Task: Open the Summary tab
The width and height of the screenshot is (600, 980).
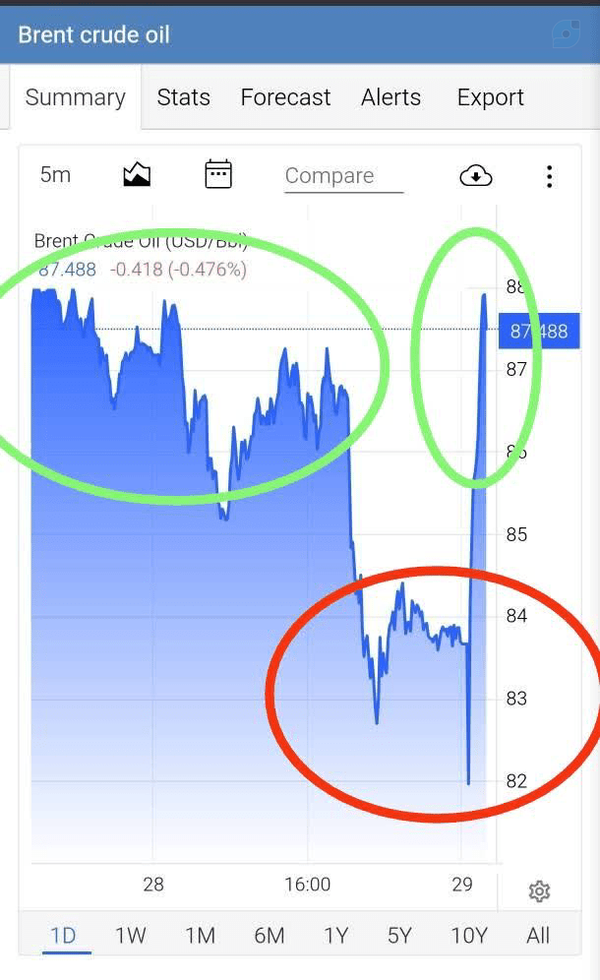Action: point(76,98)
